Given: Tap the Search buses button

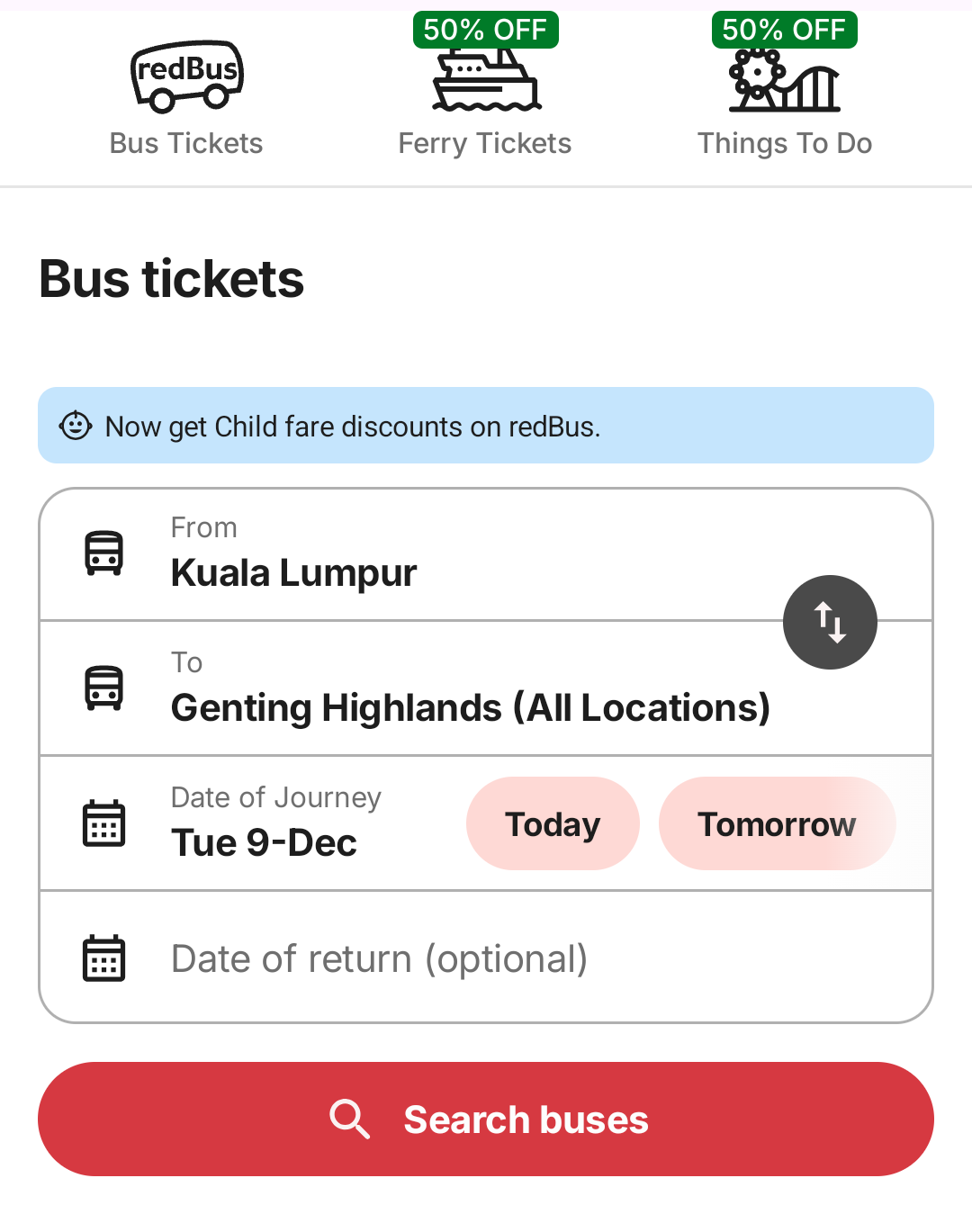Looking at the screenshot, I should (486, 1119).
